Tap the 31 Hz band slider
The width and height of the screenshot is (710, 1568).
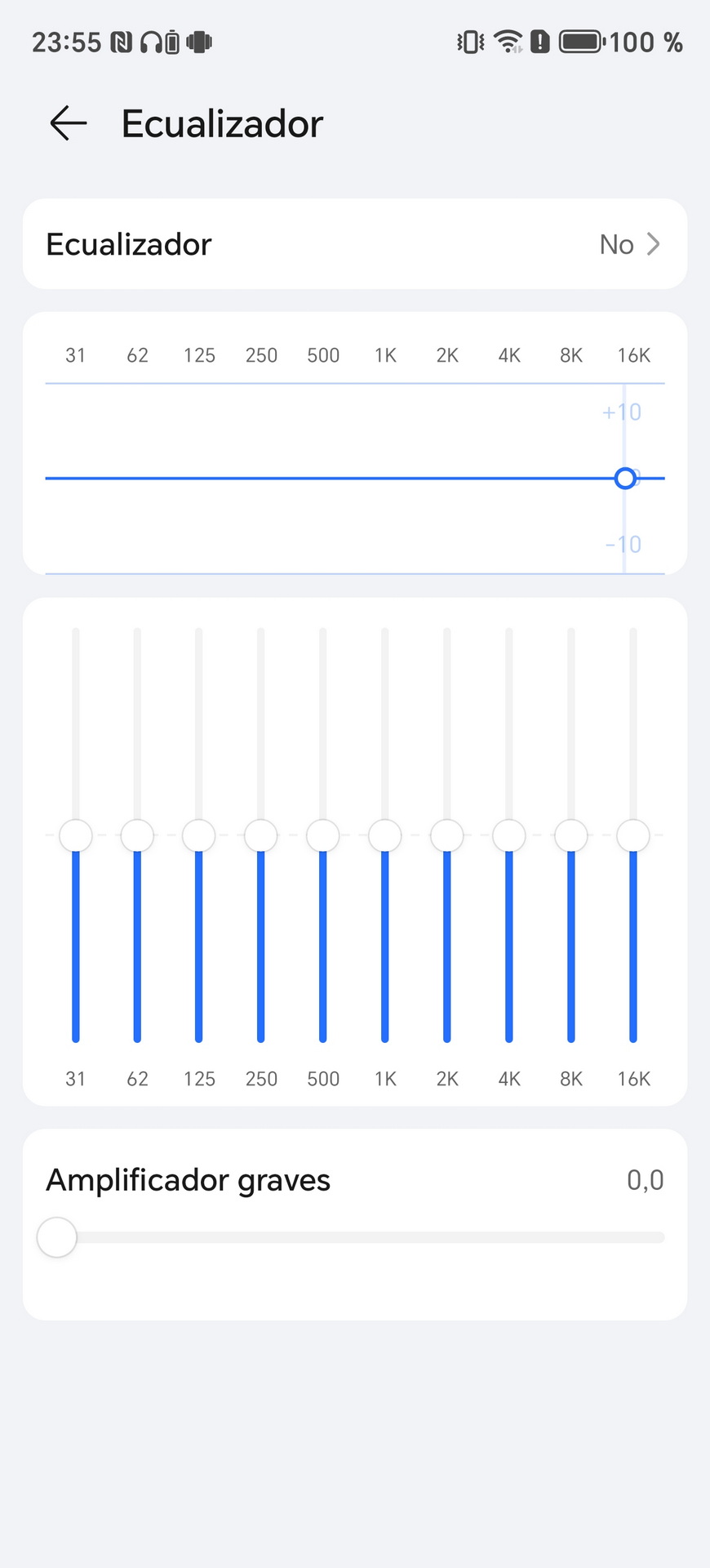tap(76, 835)
